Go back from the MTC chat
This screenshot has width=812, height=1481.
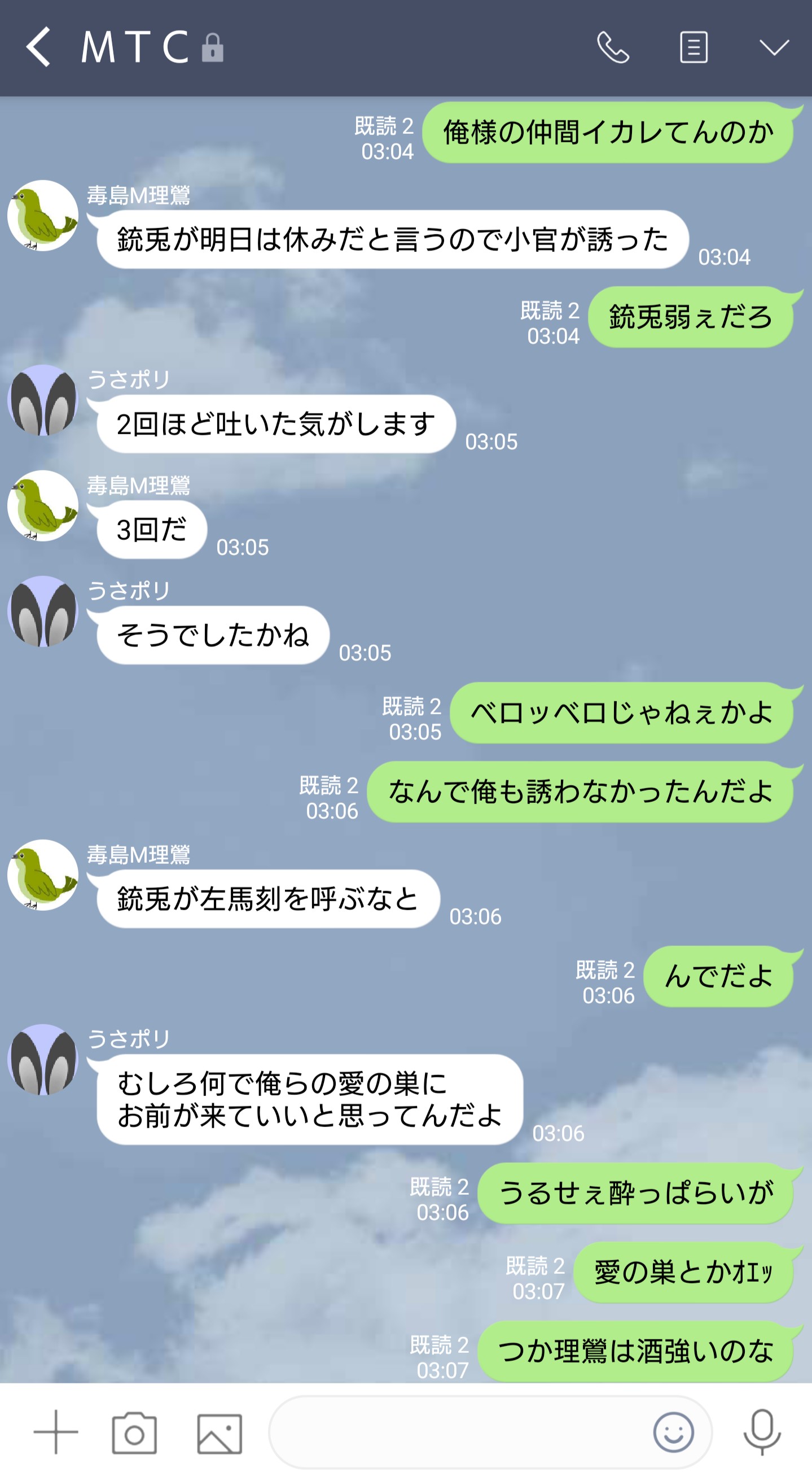tap(38, 47)
